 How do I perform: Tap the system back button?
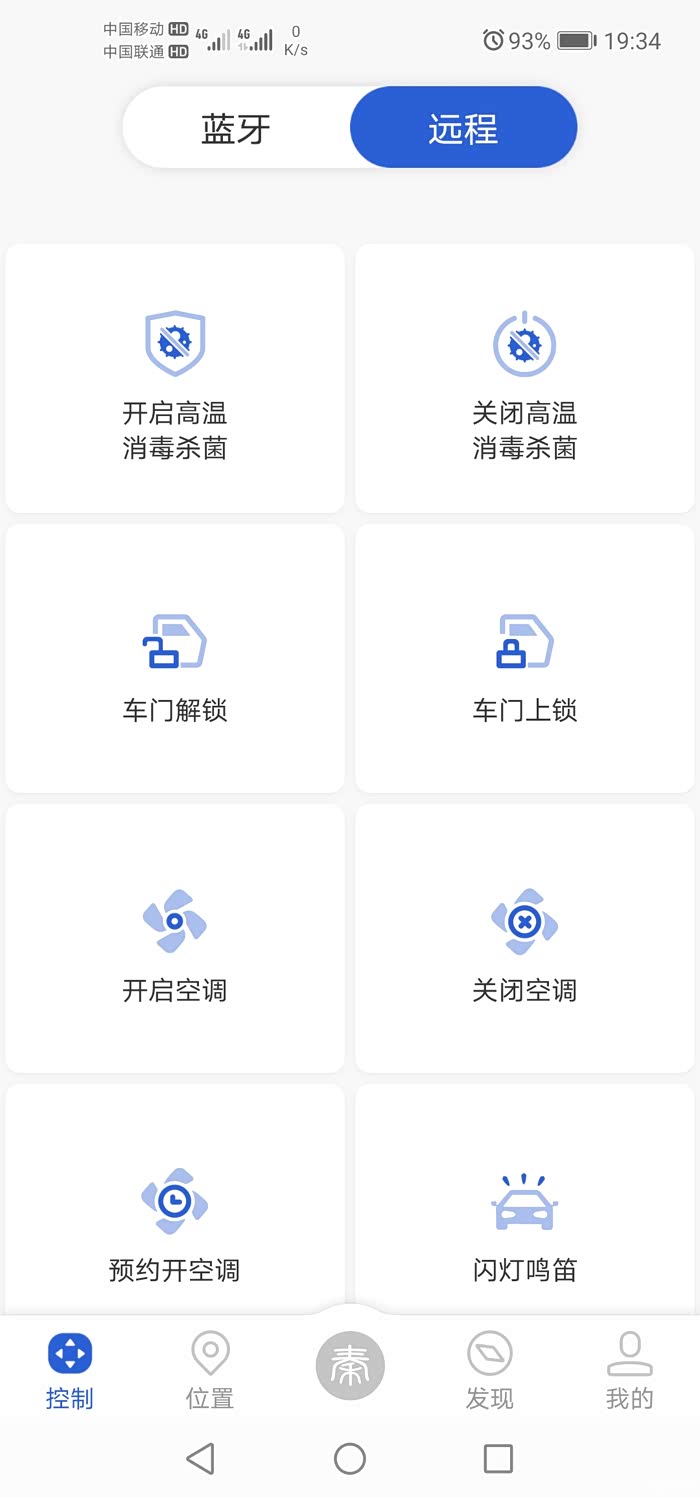(201, 1459)
